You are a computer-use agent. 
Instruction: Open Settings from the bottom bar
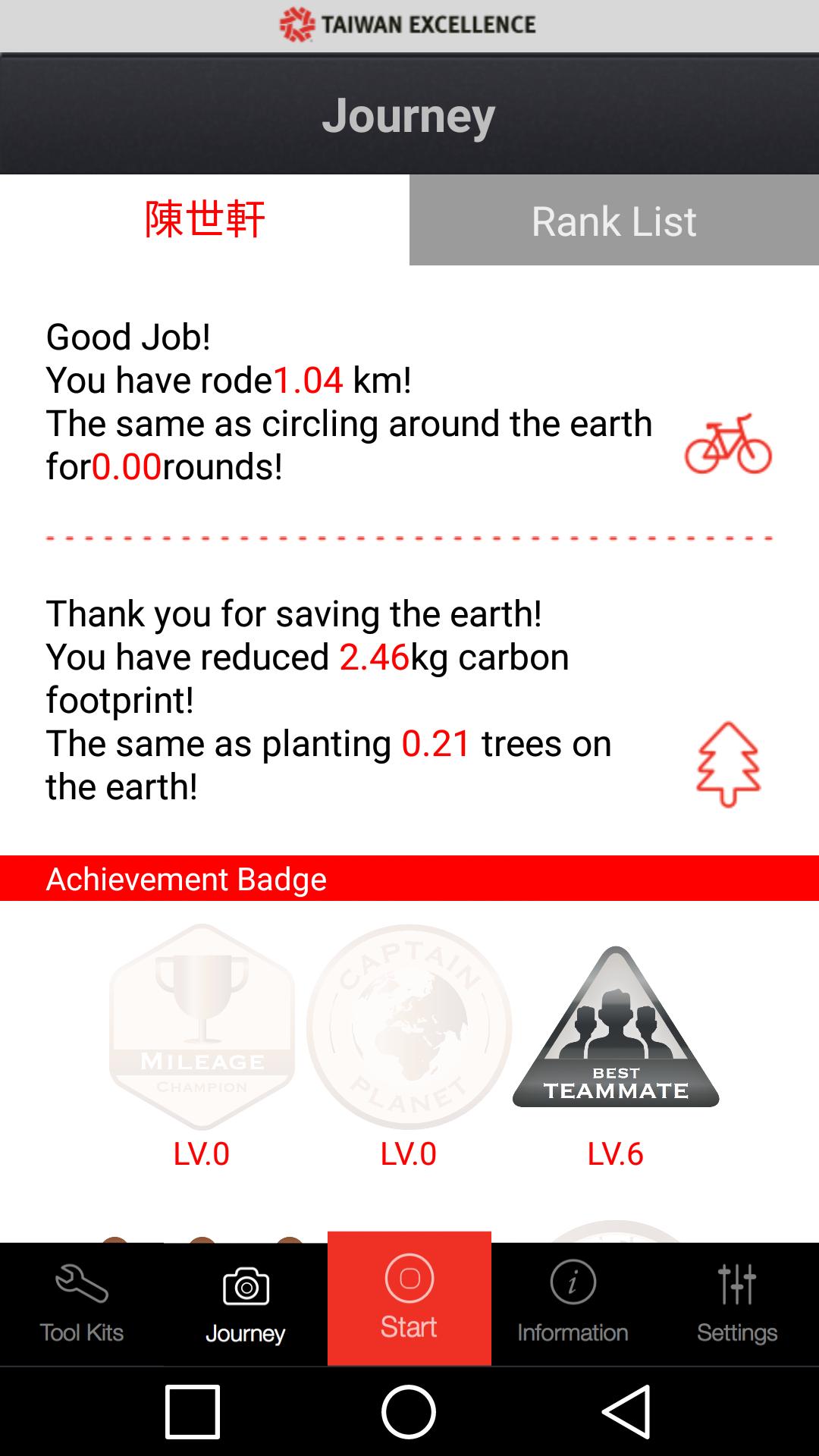737,1303
